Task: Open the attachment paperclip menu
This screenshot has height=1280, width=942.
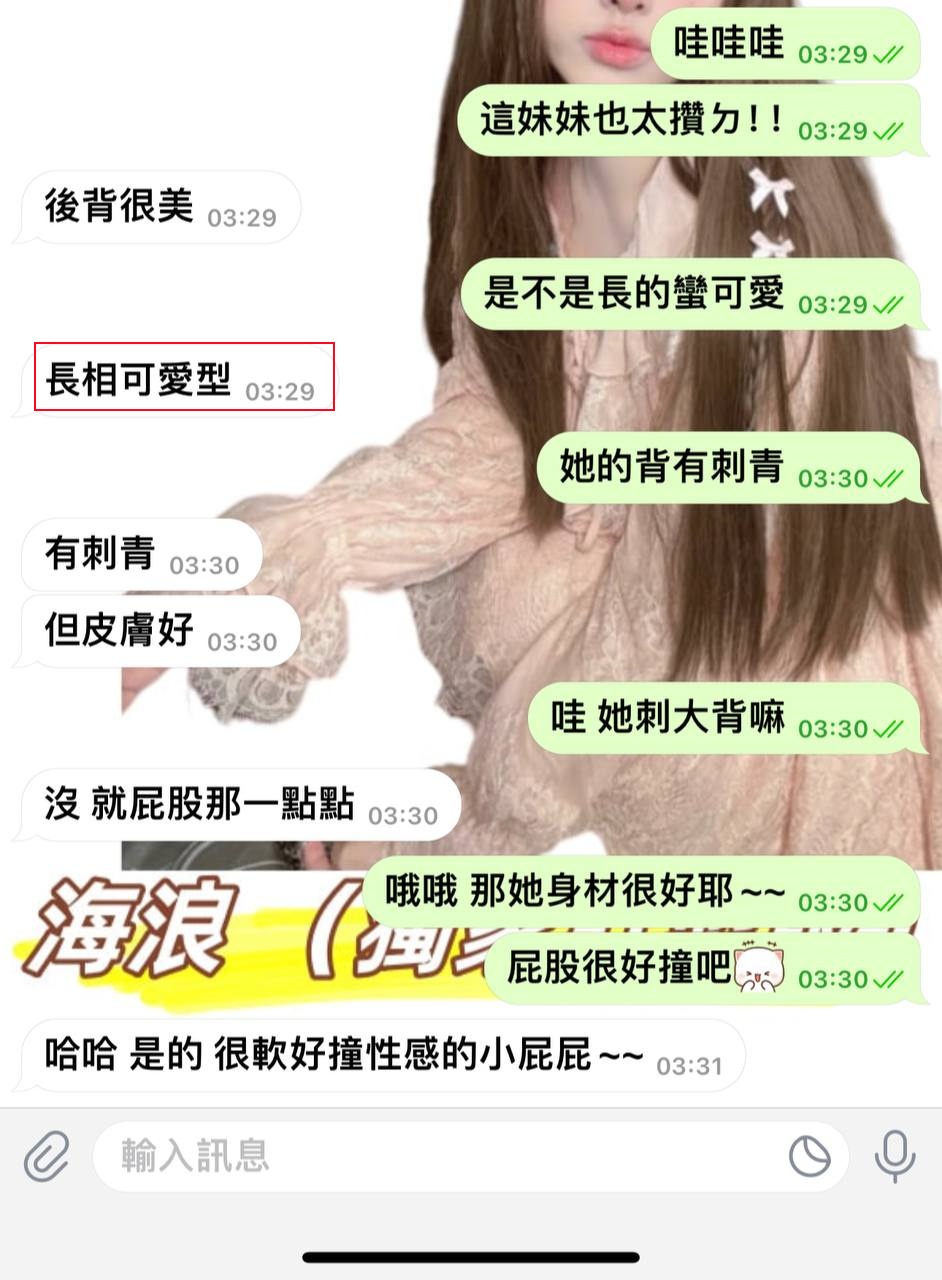Action: pos(46,1157)
